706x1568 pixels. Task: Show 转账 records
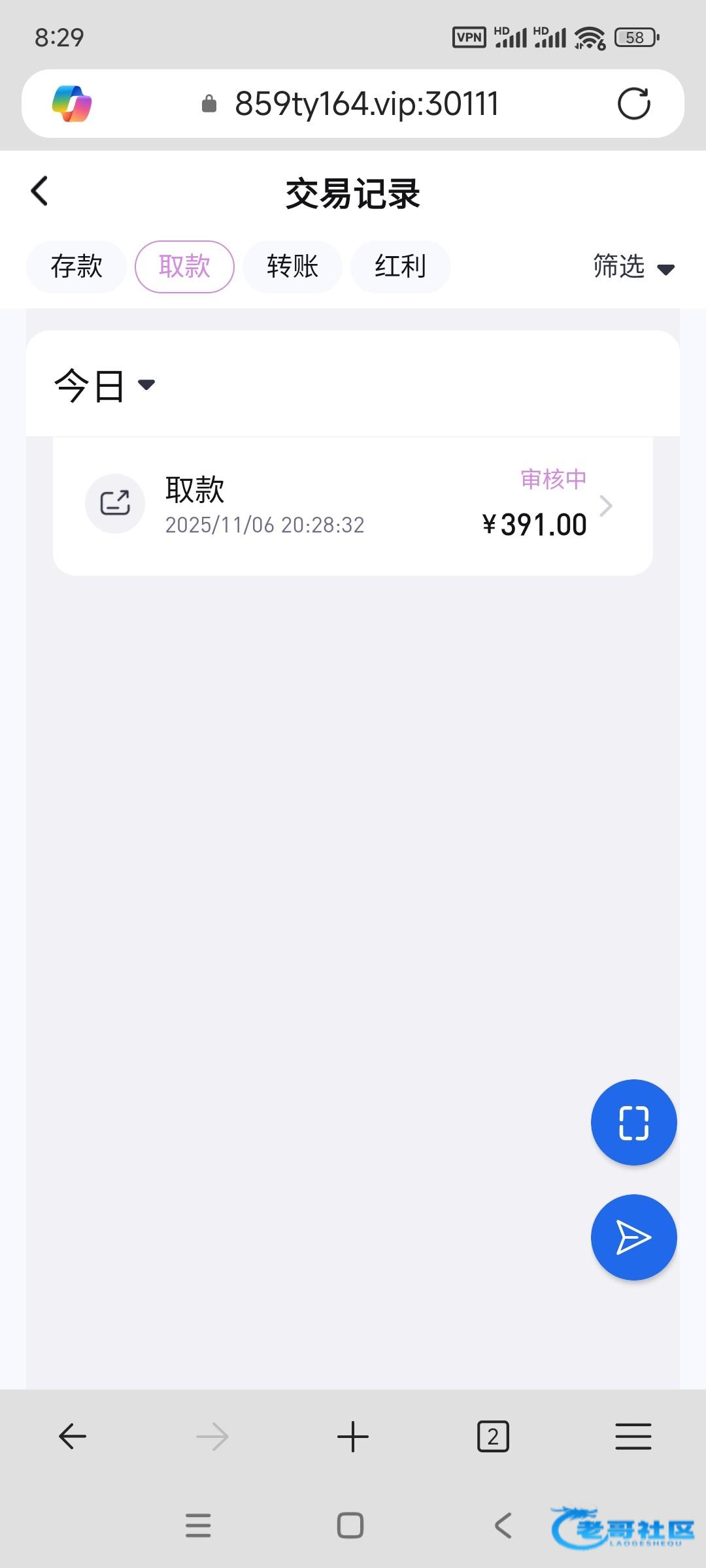point(292,267)
